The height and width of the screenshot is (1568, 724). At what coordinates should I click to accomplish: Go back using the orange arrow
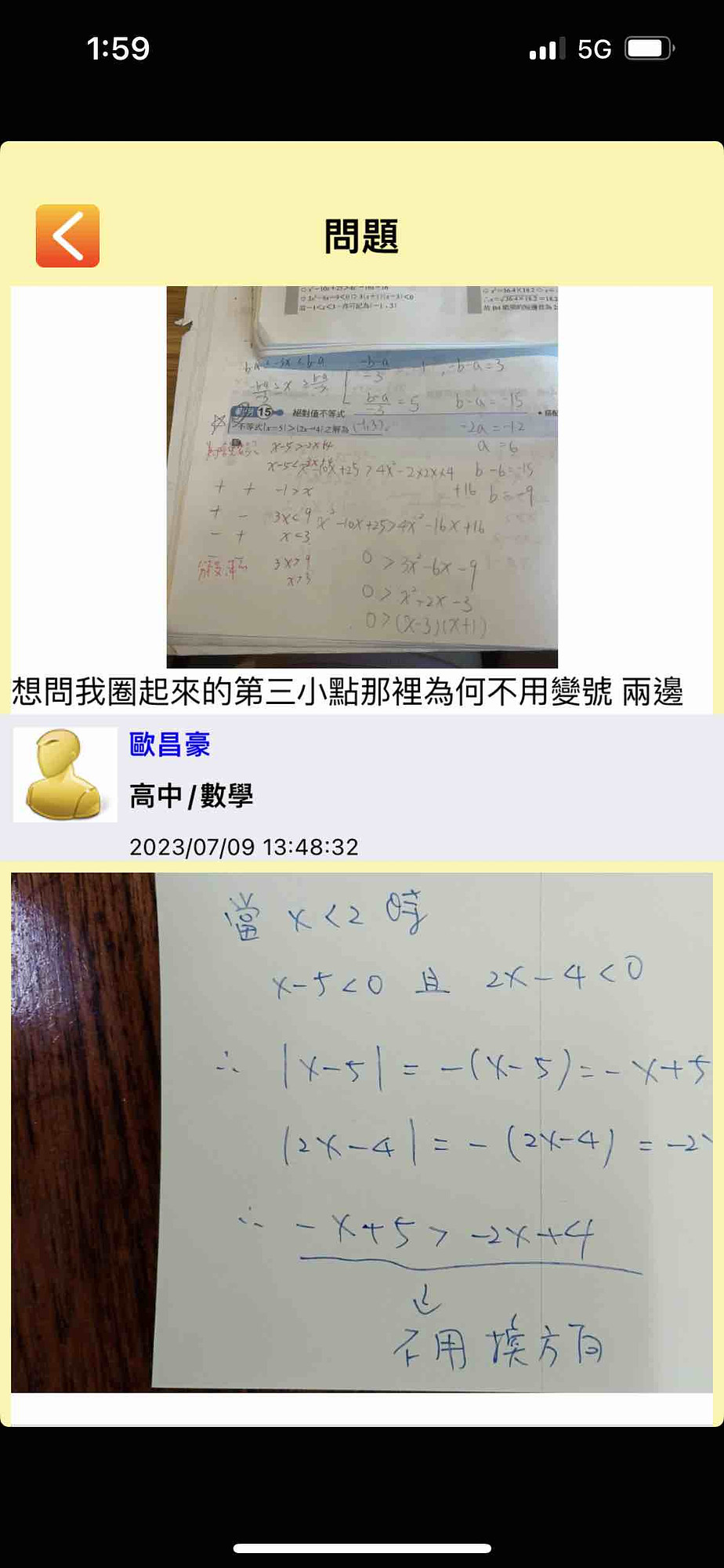67,236
